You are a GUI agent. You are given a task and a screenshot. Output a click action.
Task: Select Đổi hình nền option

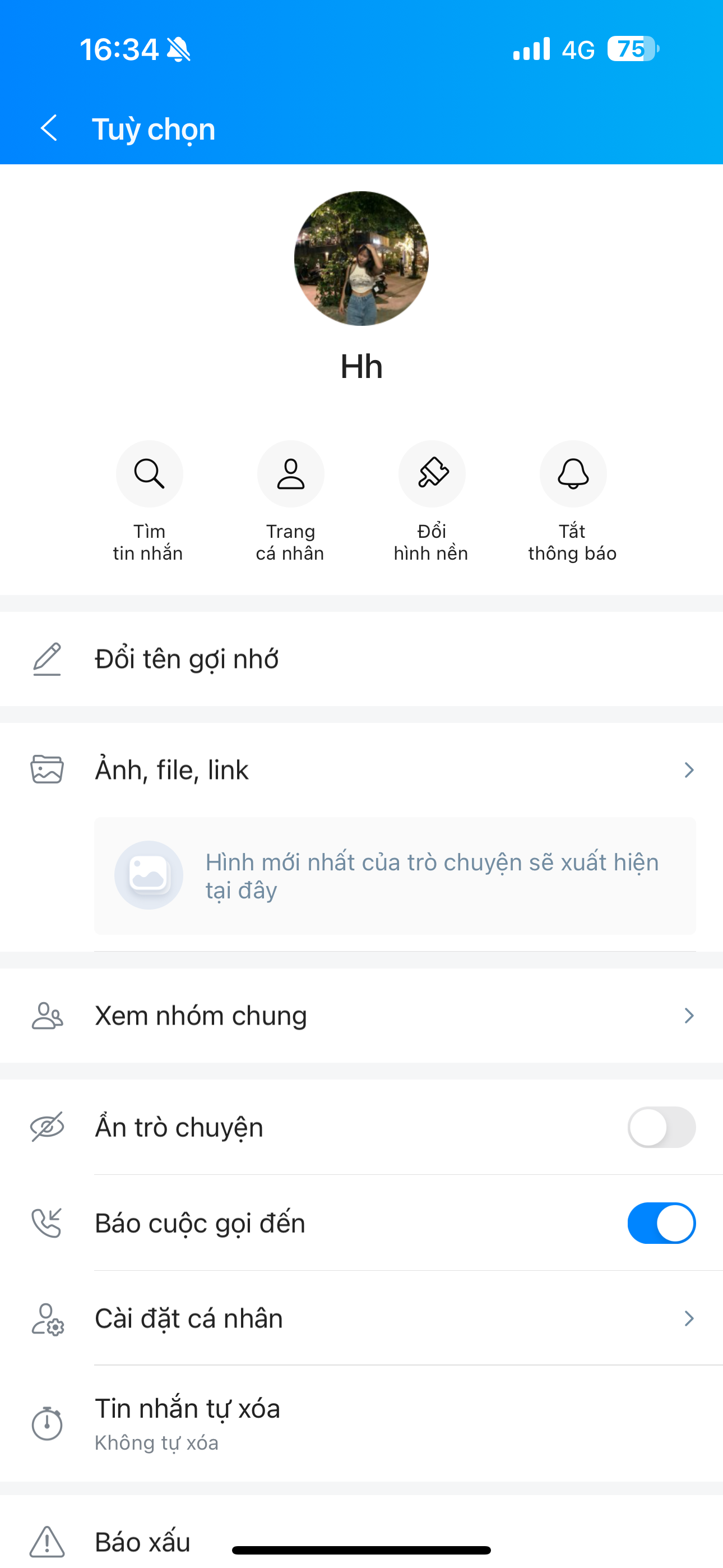(x=432, y=474)
